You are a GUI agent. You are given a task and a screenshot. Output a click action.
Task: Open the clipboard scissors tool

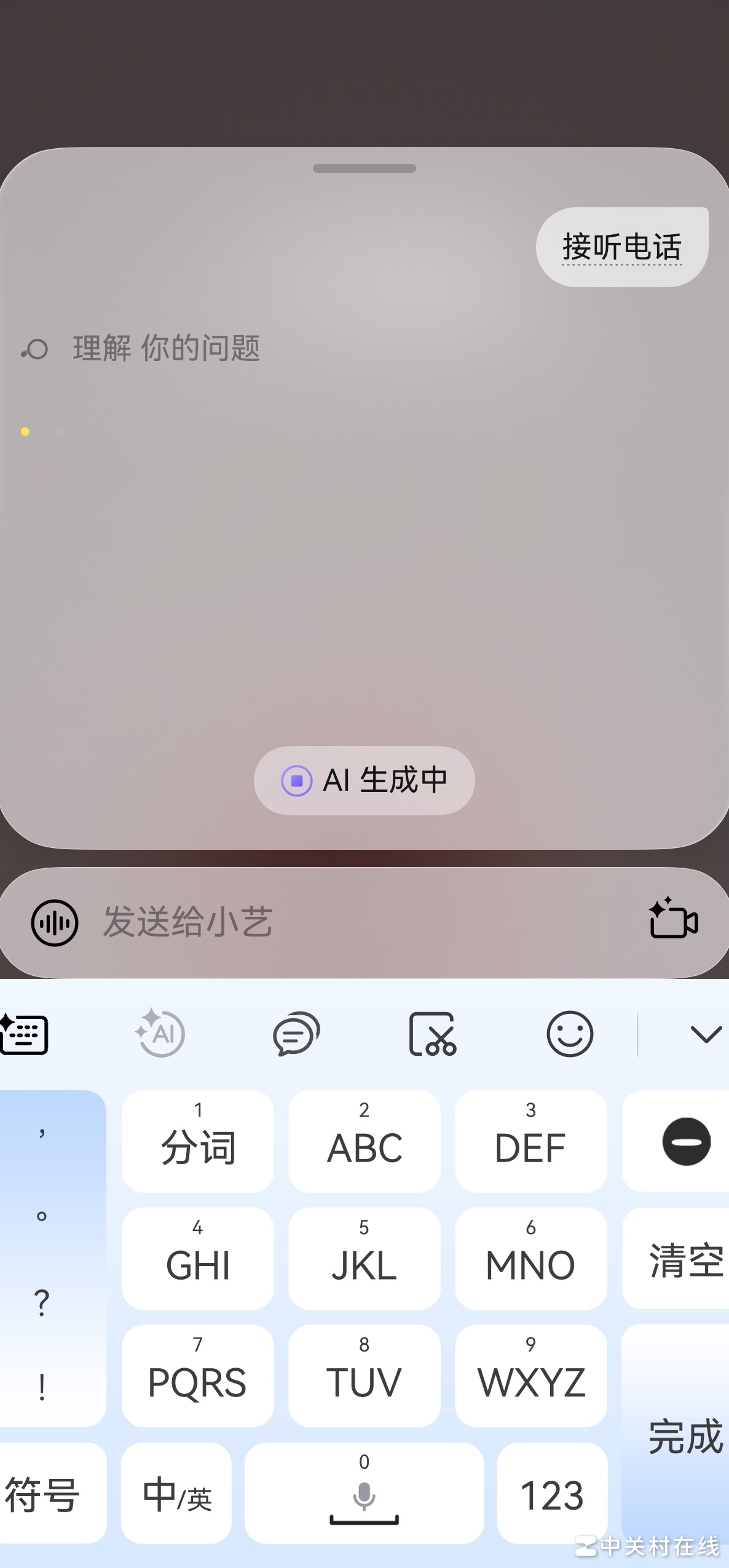click(x=433, y=1034)
